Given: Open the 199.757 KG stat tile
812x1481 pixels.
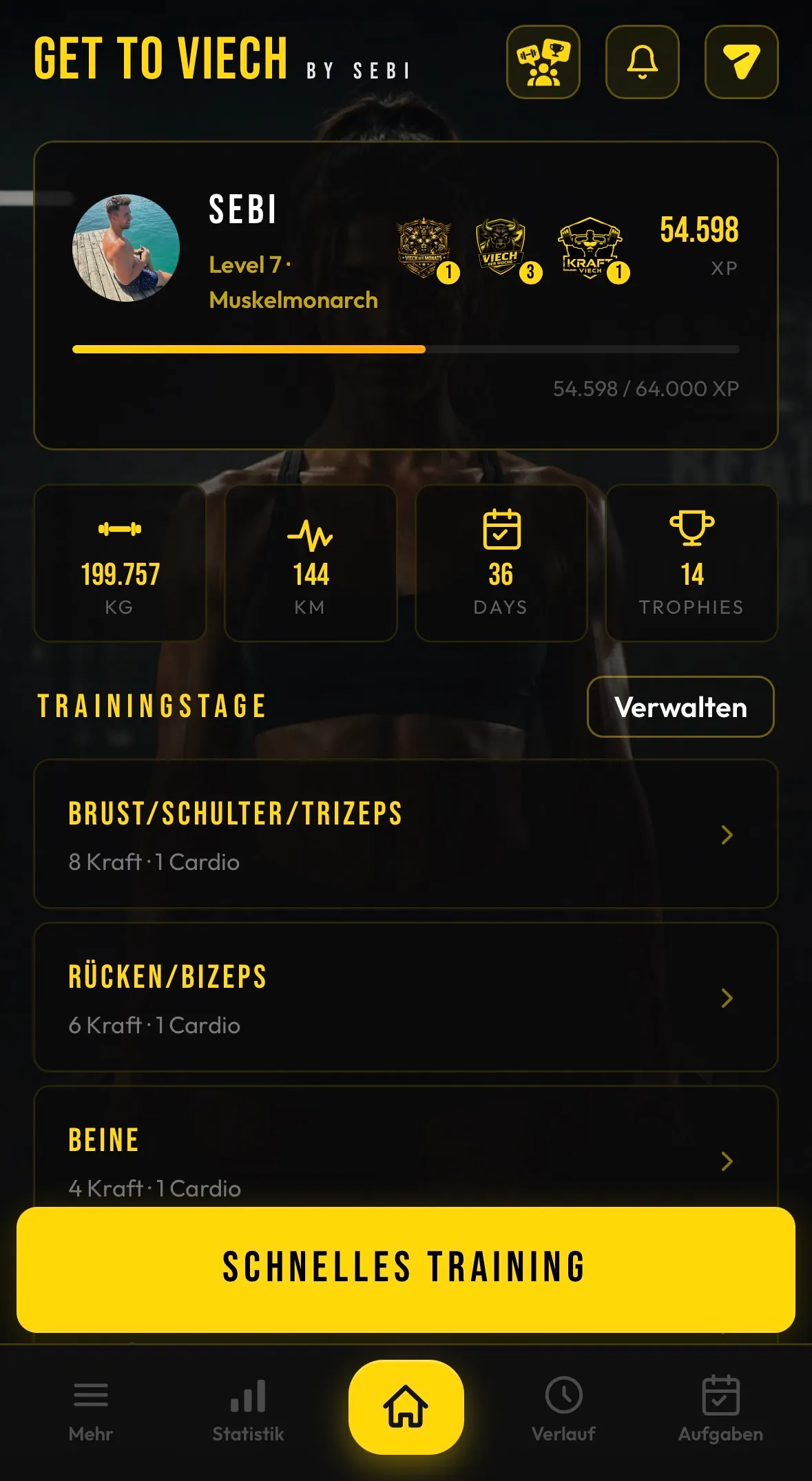Looking at the screenshot, I should 120,563.
